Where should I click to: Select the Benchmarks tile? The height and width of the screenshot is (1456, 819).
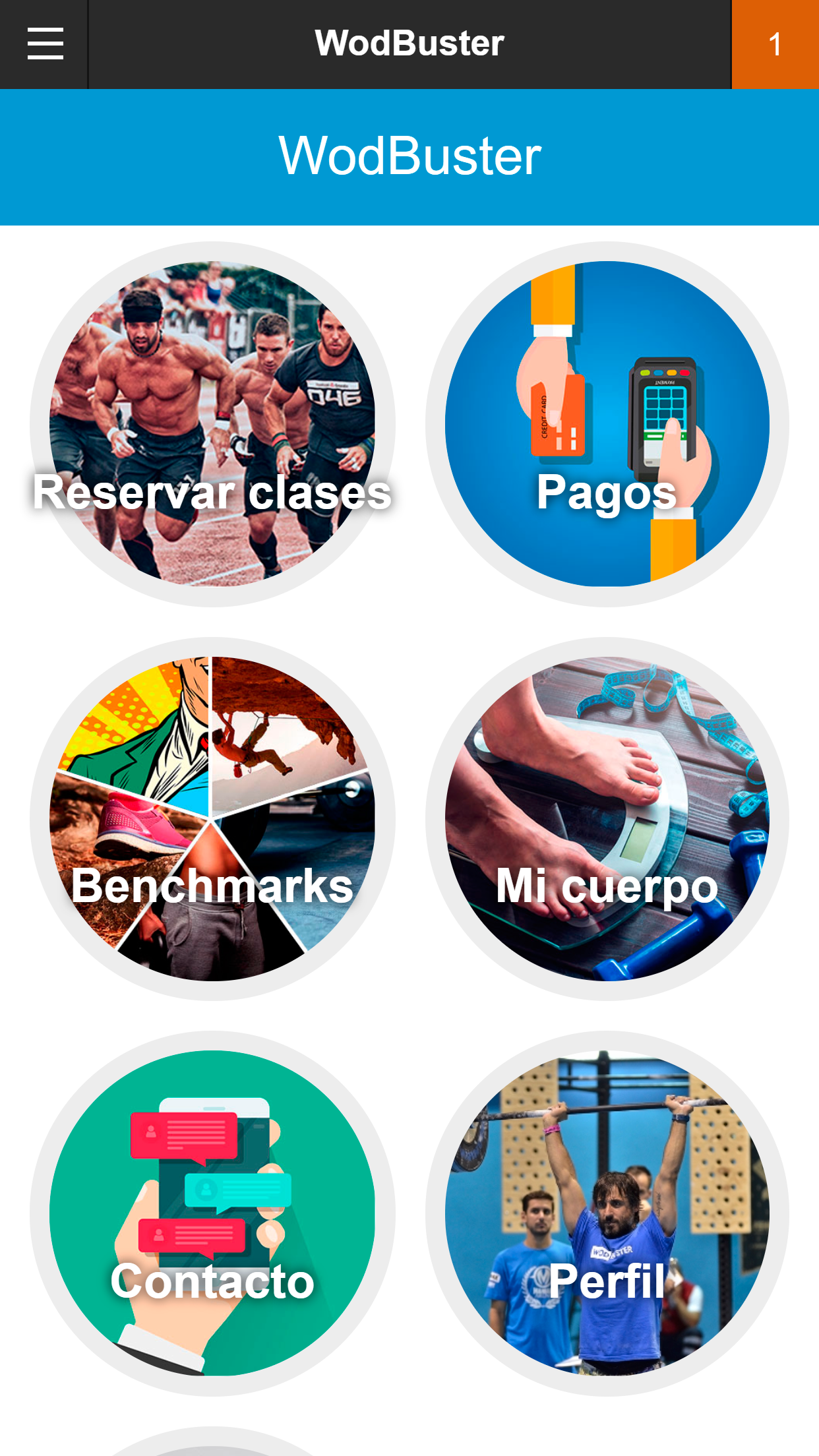coord(212,819)
